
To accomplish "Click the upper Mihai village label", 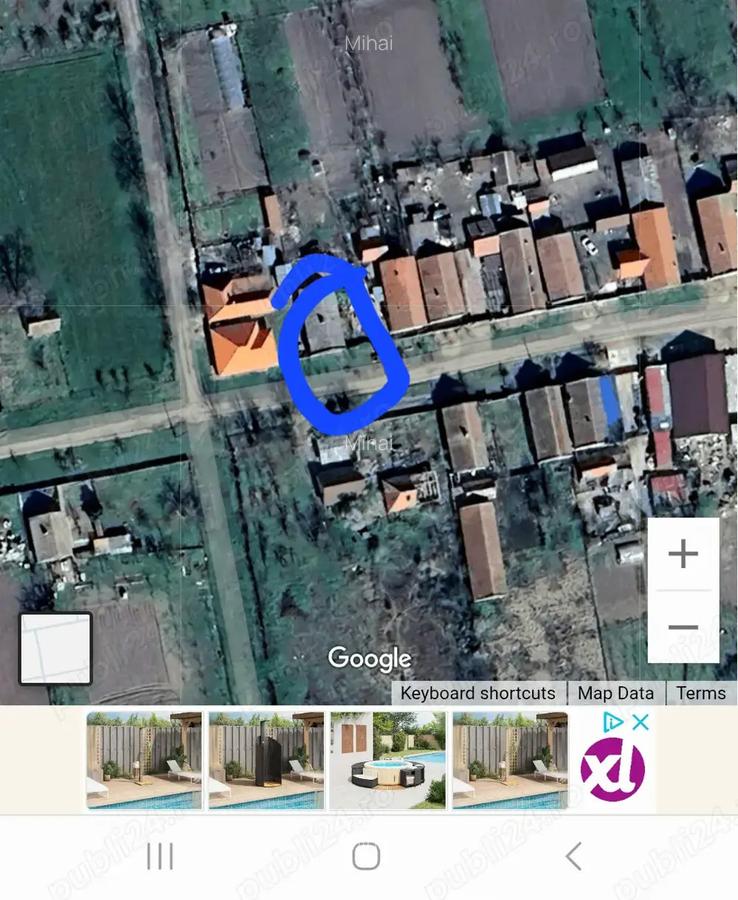I will click(367, 42).
